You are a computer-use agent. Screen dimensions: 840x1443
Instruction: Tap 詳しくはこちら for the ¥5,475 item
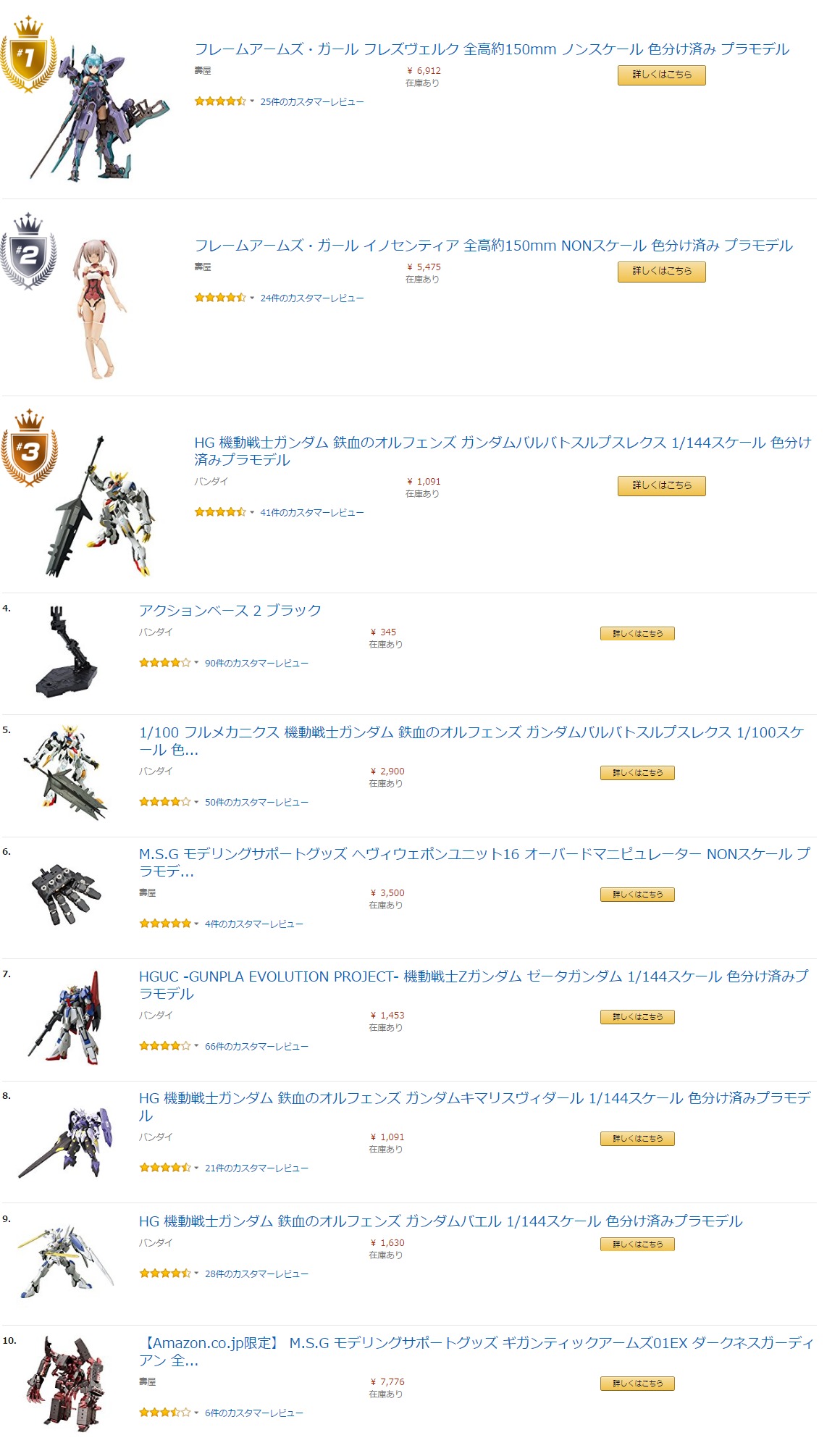coord(661,271)
